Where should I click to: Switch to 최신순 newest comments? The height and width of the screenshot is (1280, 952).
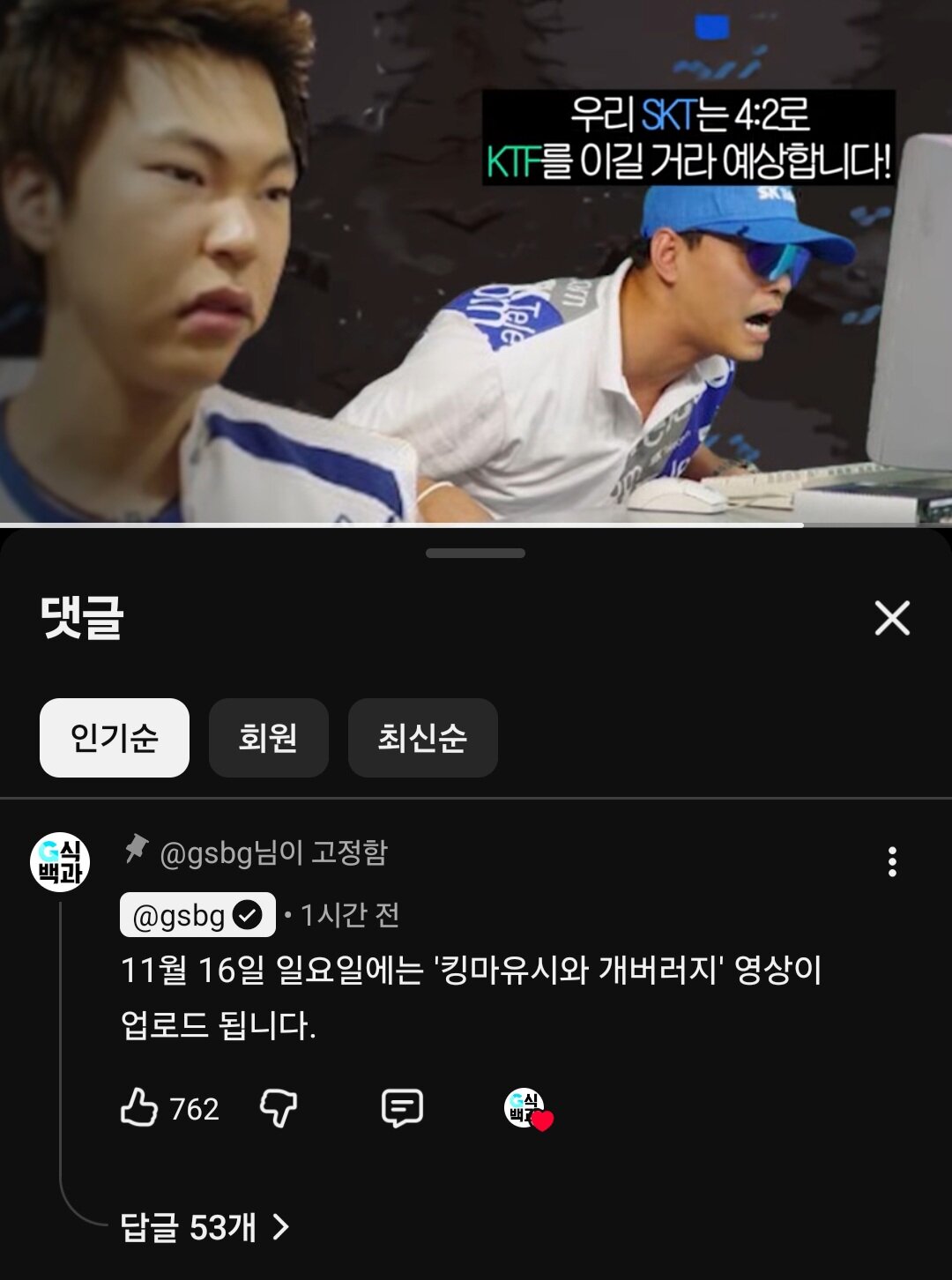pyautogui.click(x=422, y=738)
